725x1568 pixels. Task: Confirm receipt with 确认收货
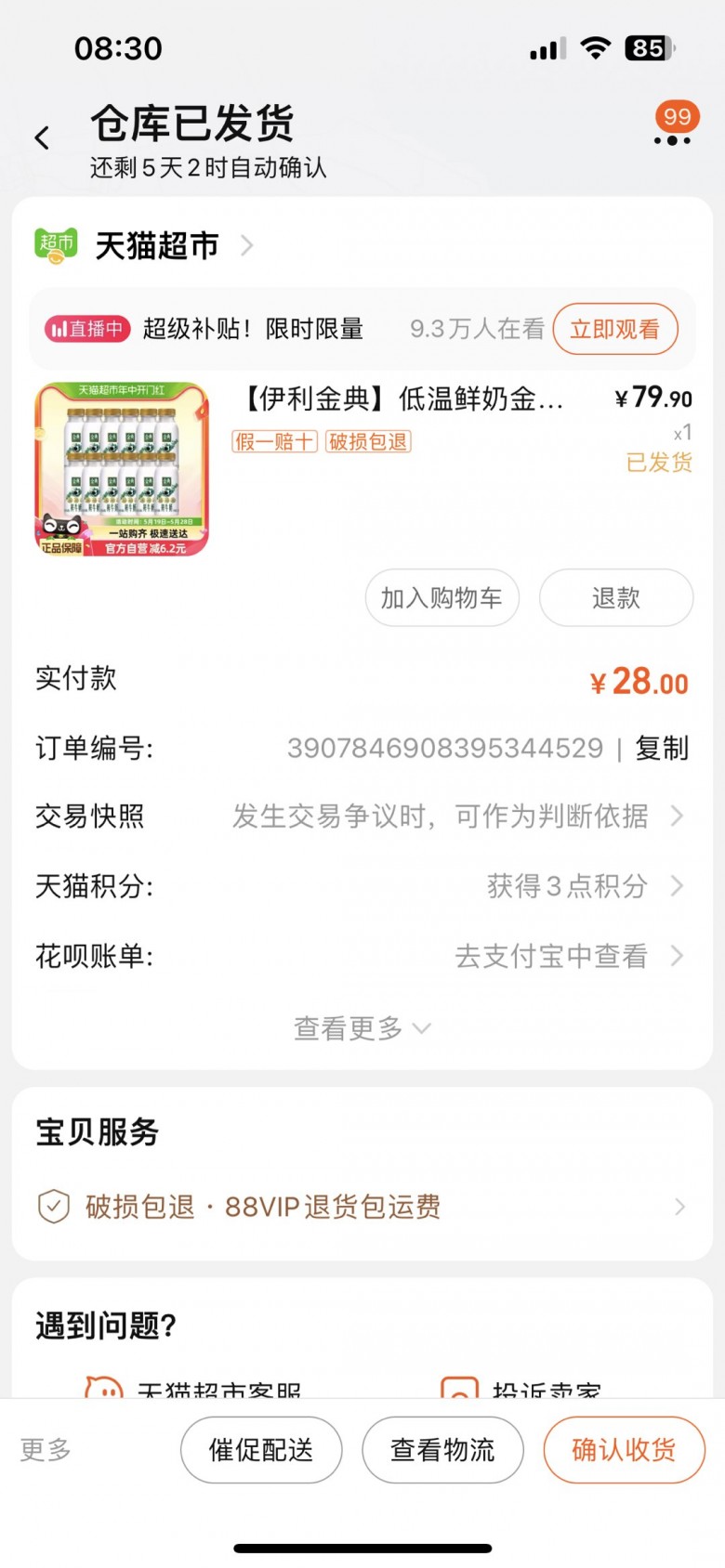tap(624, 1450)
